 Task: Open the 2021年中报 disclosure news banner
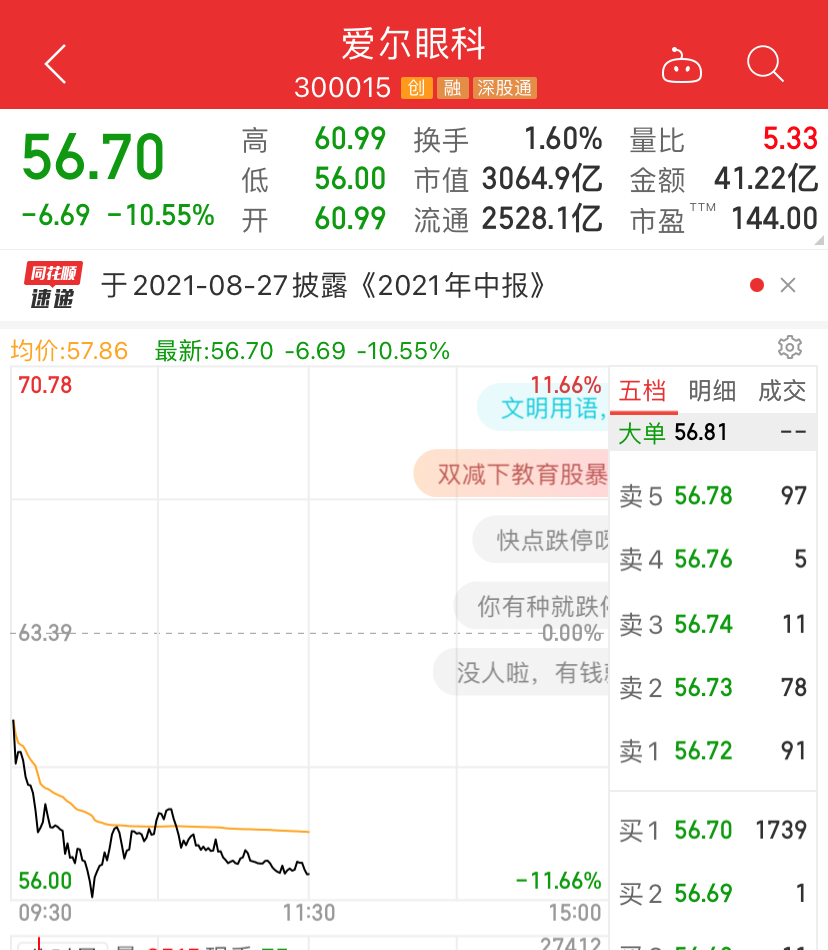coord(325,286)
